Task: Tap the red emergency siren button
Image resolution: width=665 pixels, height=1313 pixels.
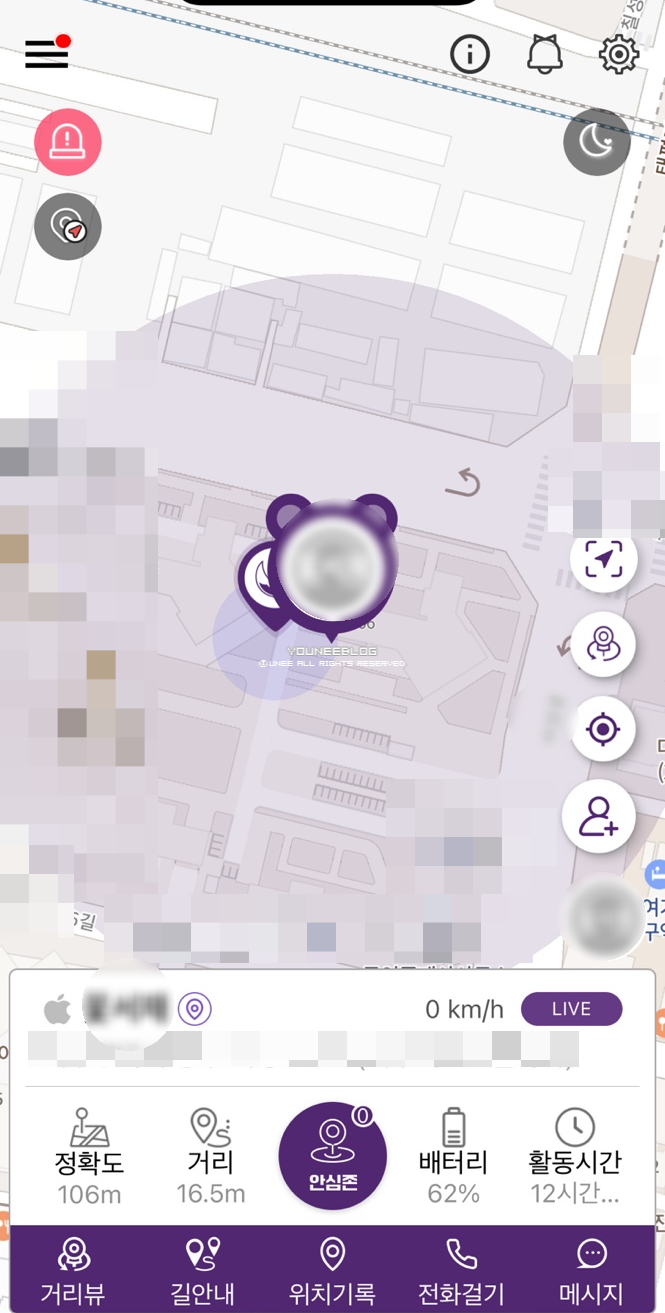Action: tap(68, 143)
